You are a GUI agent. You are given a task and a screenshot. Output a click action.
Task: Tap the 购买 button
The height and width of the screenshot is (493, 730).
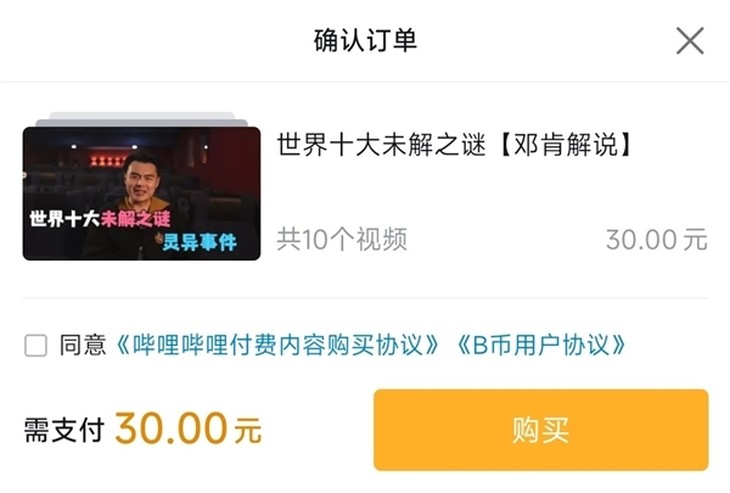(x=541, y=430)
